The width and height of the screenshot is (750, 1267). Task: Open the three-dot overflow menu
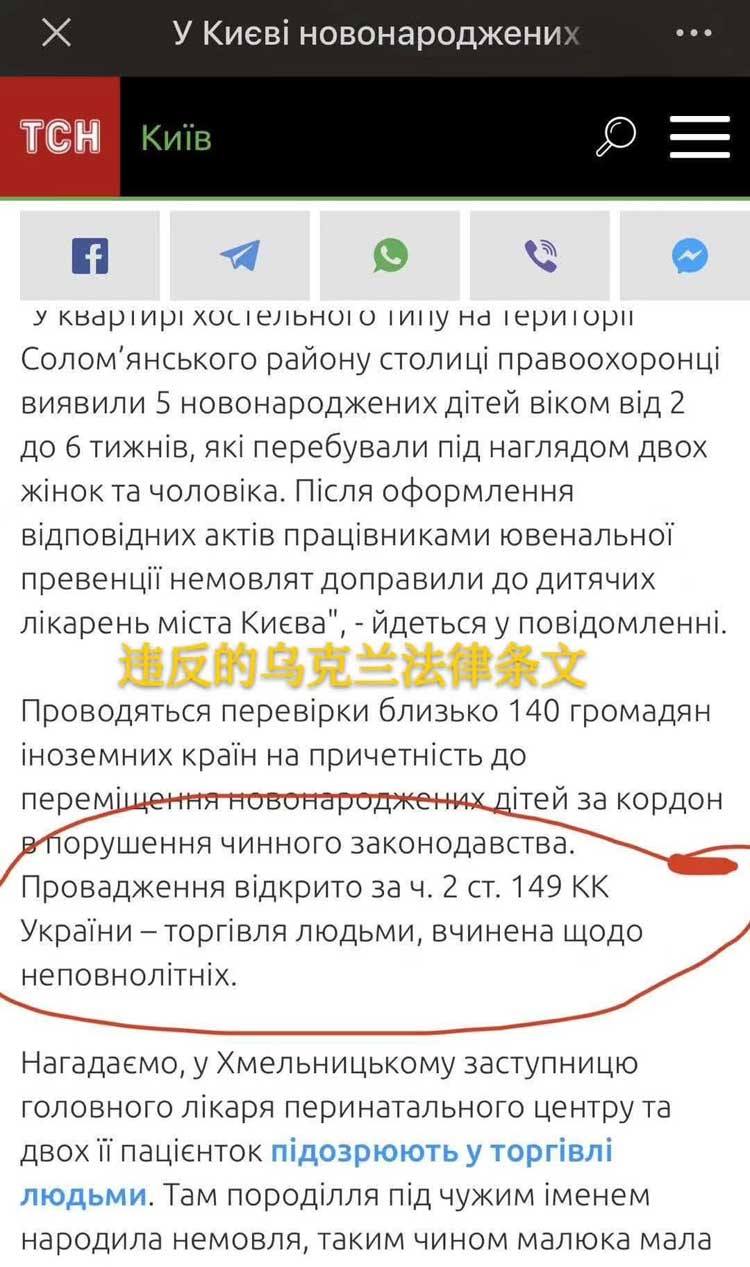tap(693, 34)
